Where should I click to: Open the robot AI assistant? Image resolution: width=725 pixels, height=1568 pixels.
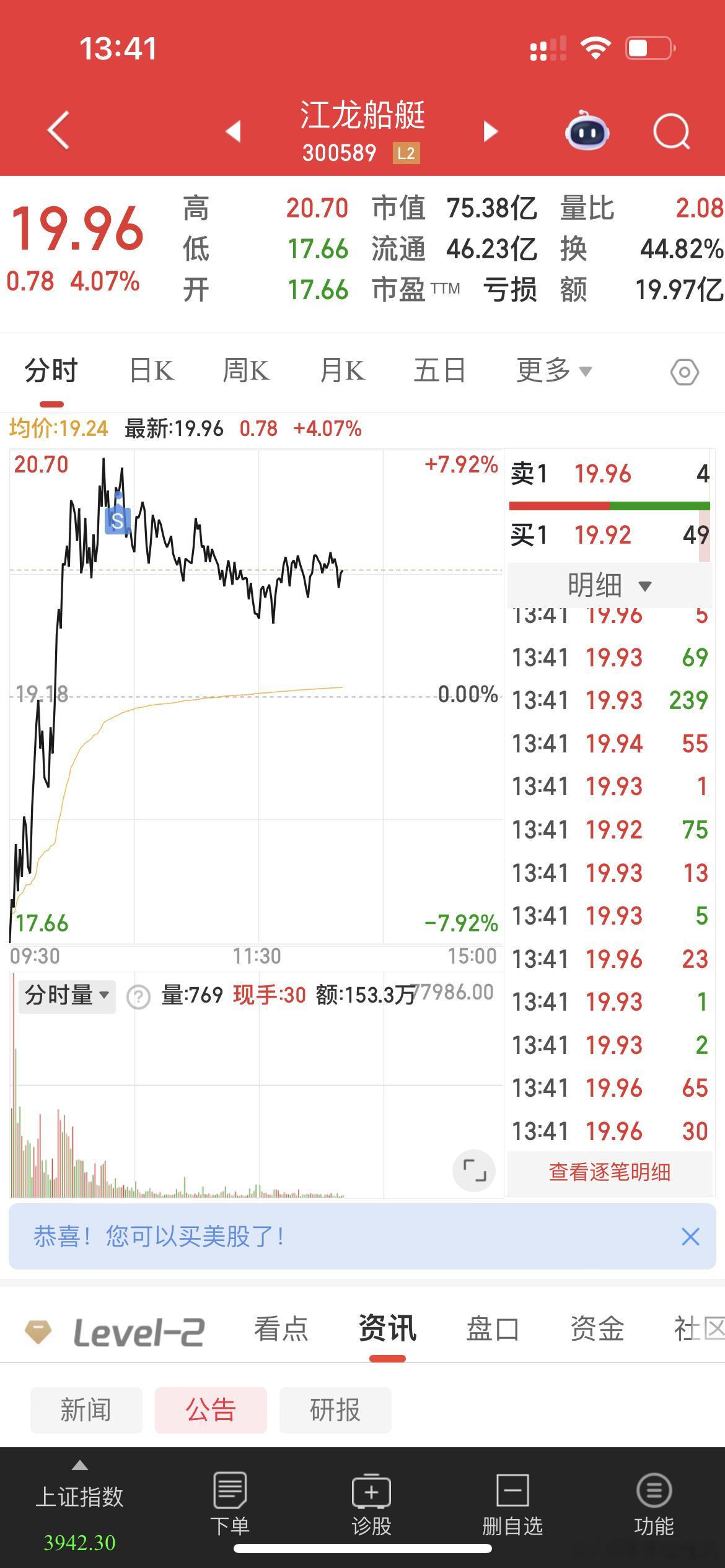(587, 131)
